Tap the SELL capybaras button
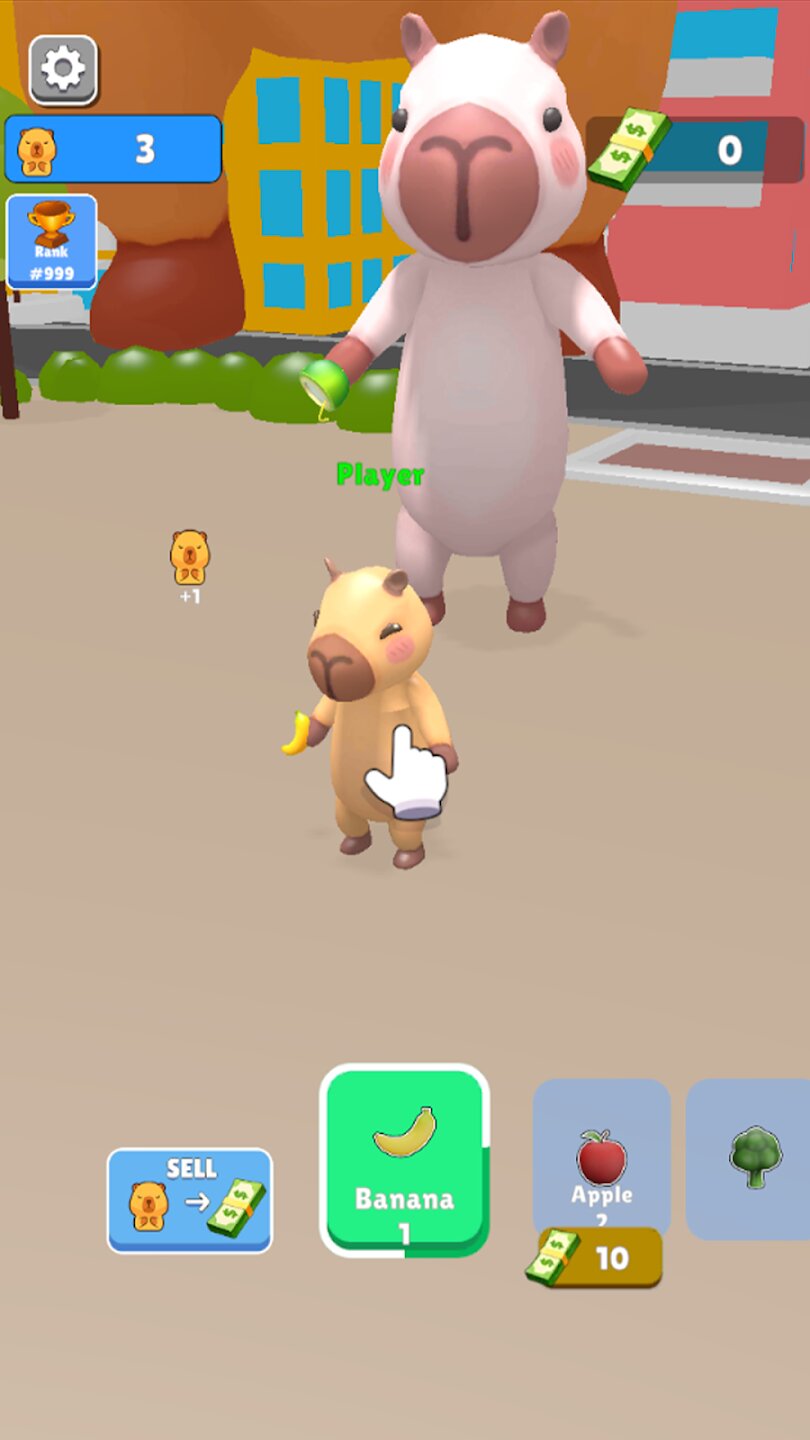 click(190, 1199)
